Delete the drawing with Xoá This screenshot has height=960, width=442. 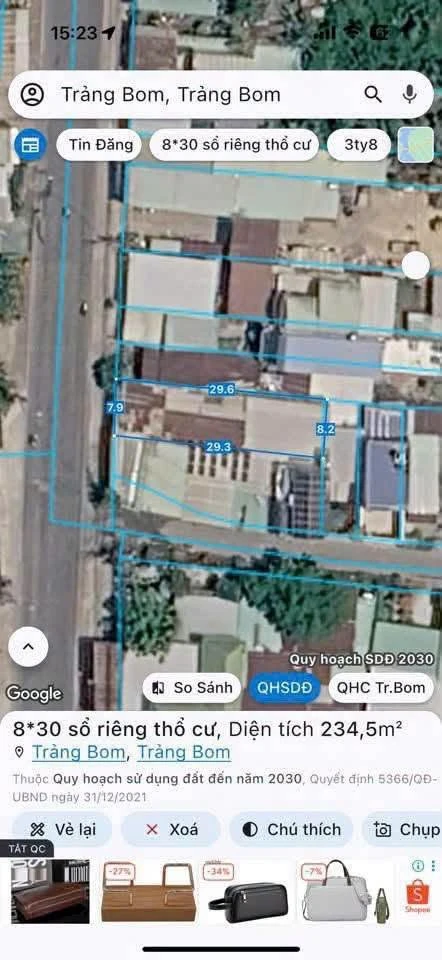[x=171, y=830]
